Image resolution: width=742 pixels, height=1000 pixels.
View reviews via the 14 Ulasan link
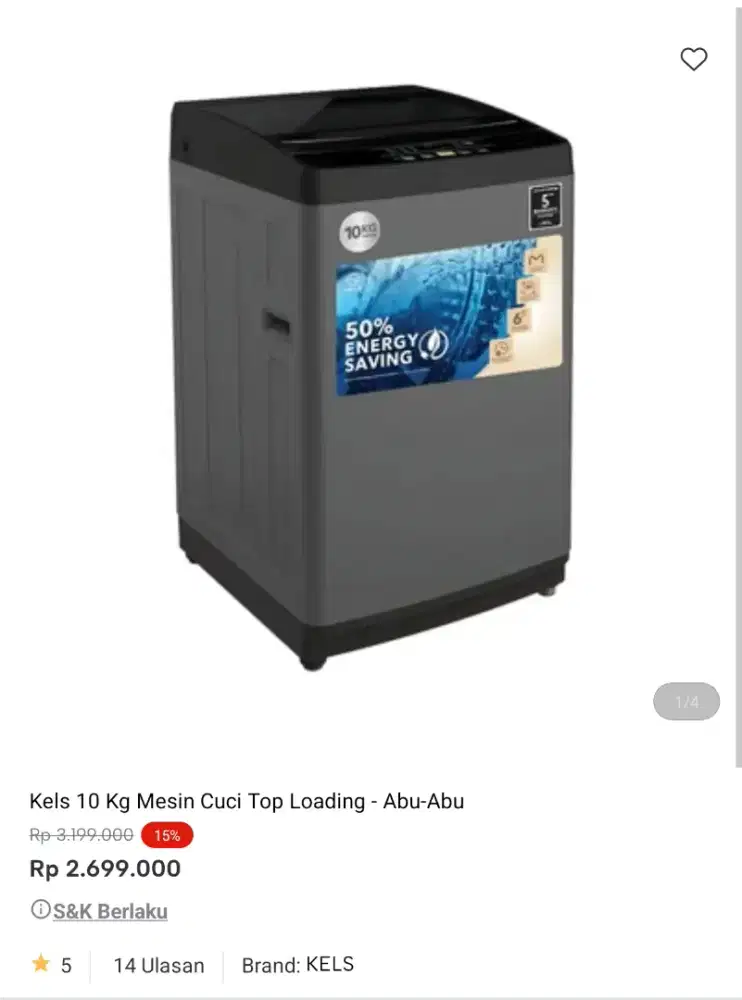coord(160,965)
